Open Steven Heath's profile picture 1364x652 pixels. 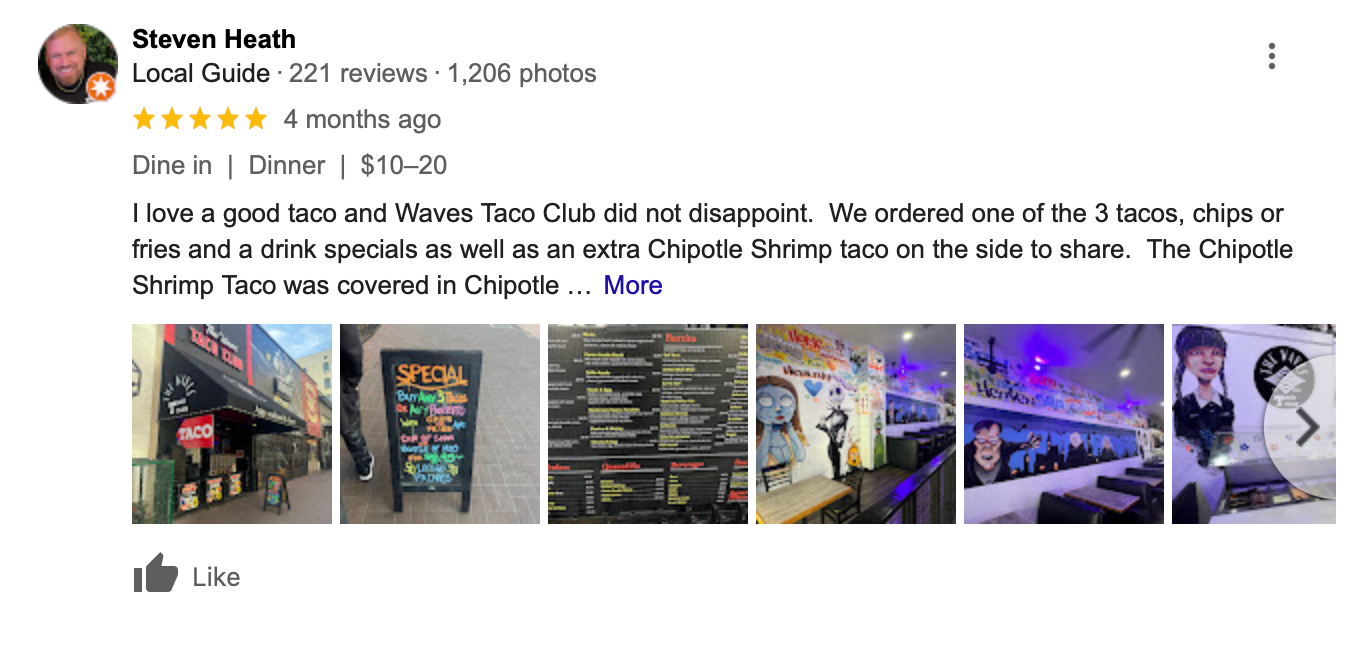78,64
